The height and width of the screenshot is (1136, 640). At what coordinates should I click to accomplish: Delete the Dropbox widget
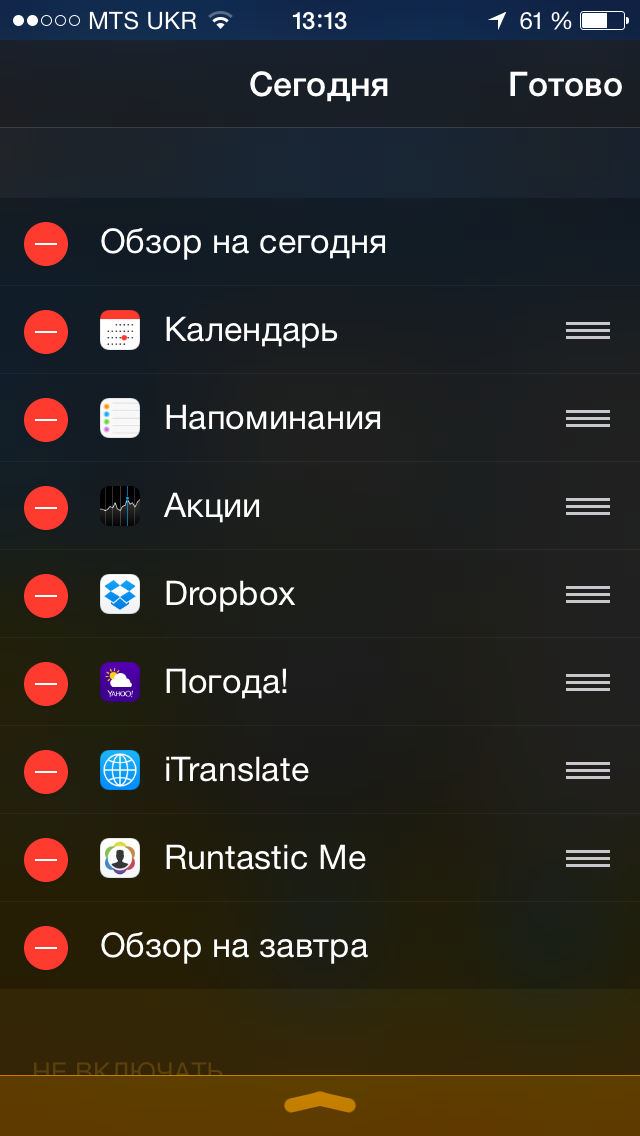[46, 595]
